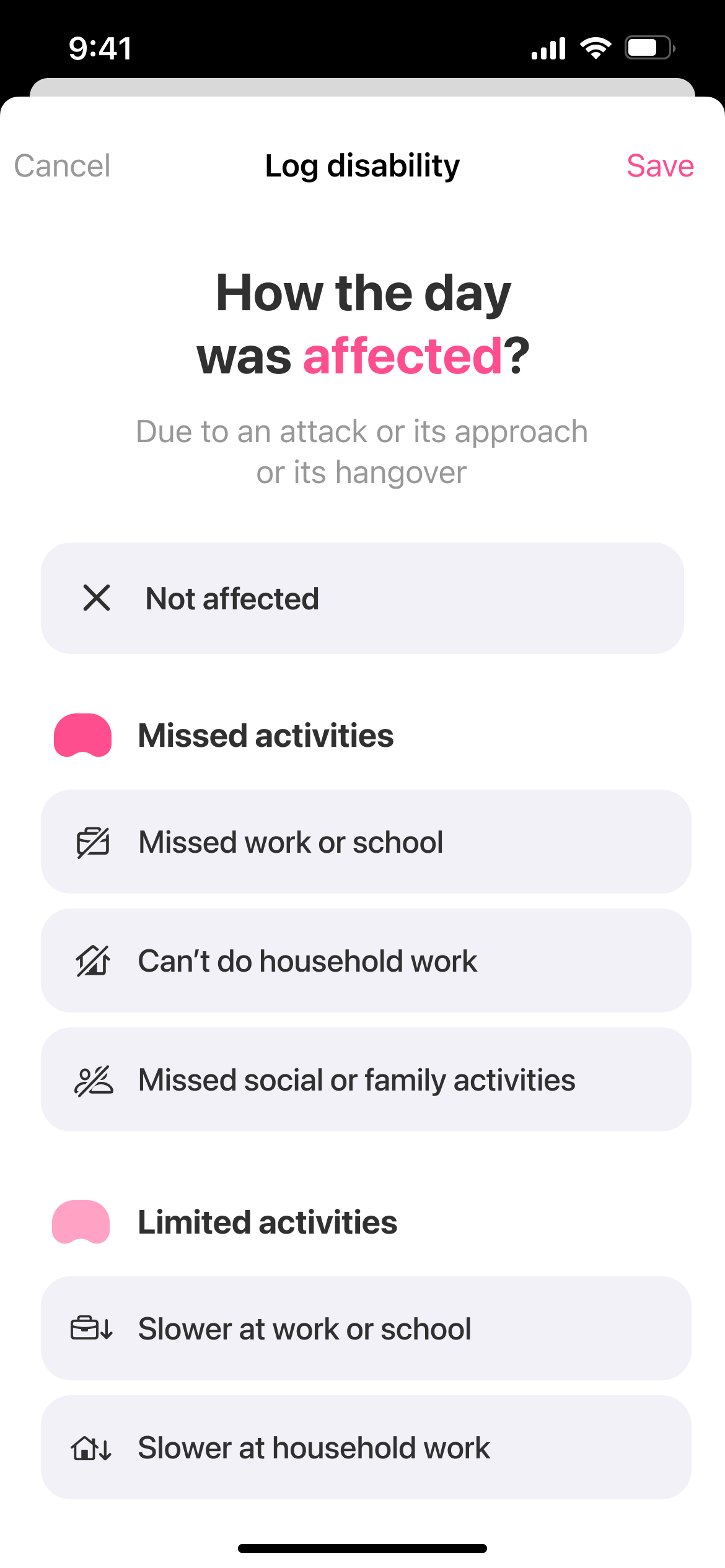Pick Slower at work or school
The height and width of the screenshot is (1568, 725).
coord(366,1328)
